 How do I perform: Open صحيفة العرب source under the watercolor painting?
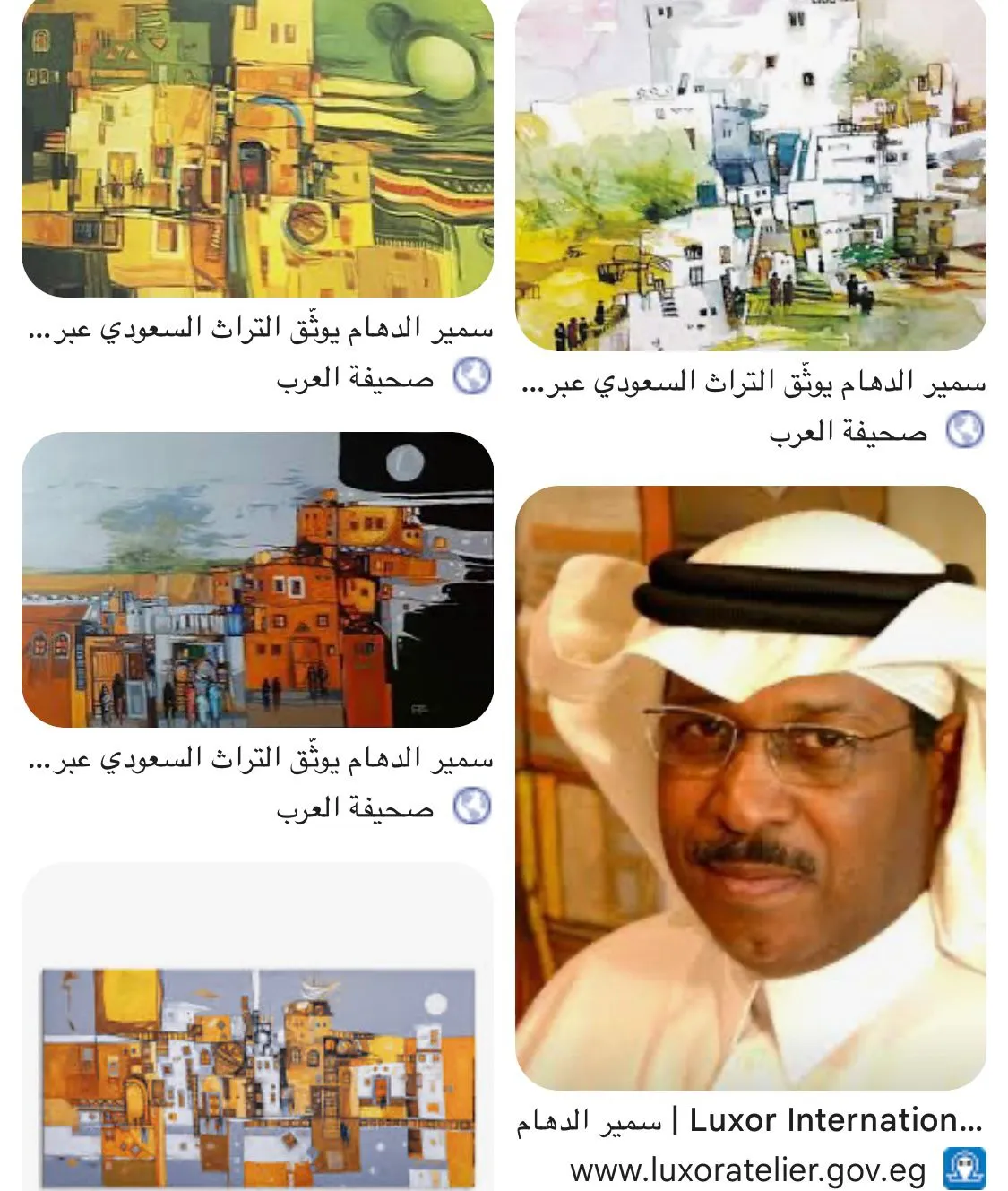click(848, 432)
